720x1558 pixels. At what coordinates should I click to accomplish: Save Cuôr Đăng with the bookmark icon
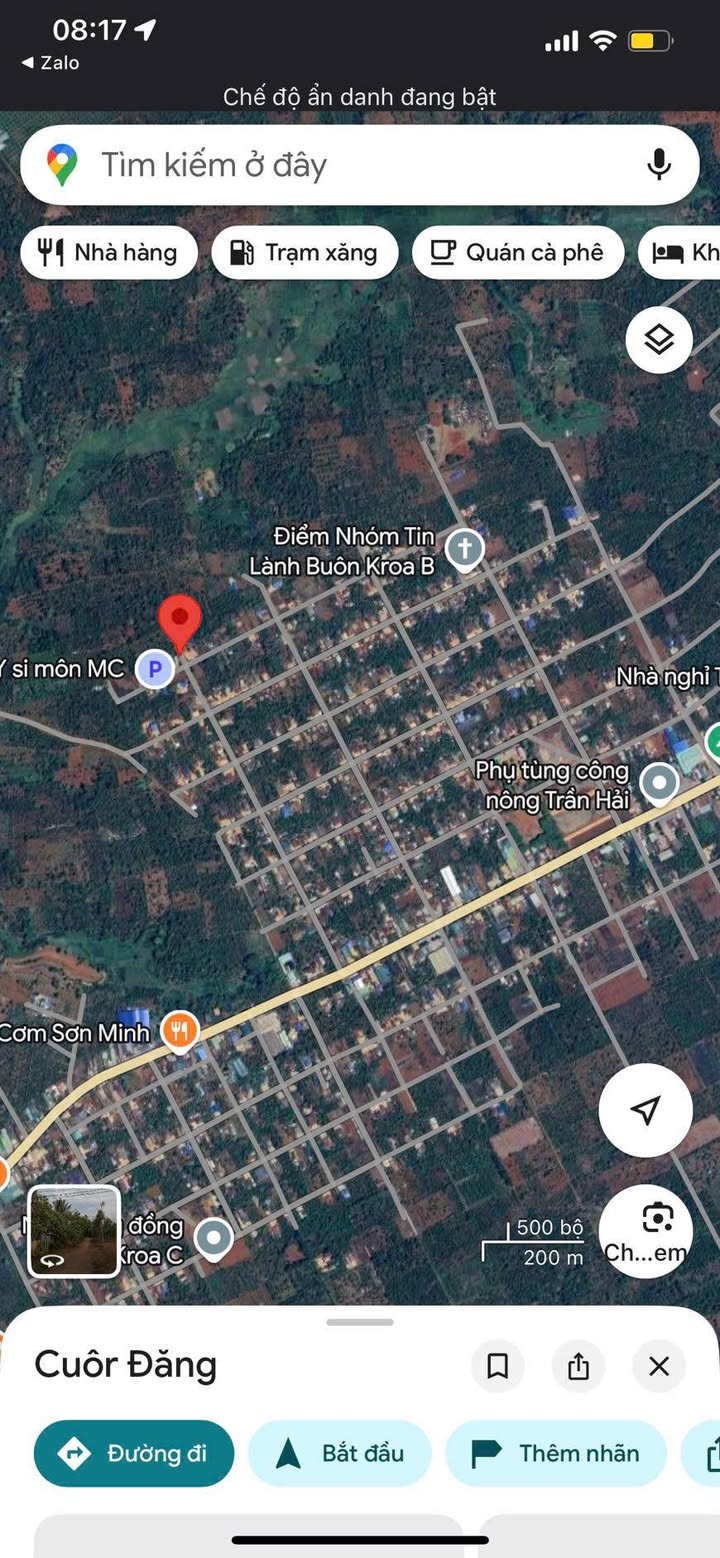[498, 1366]
